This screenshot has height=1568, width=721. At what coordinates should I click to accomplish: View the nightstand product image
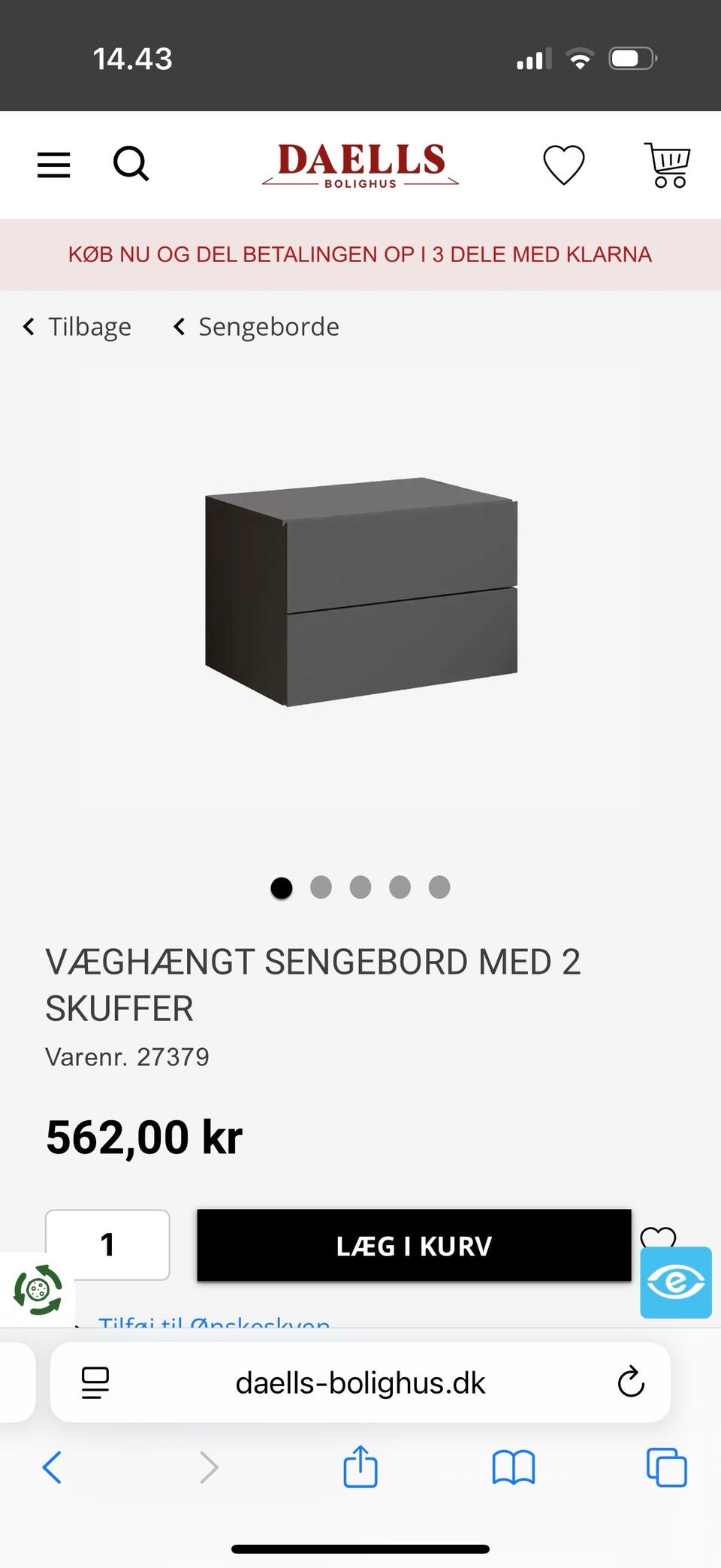[360, 592]
